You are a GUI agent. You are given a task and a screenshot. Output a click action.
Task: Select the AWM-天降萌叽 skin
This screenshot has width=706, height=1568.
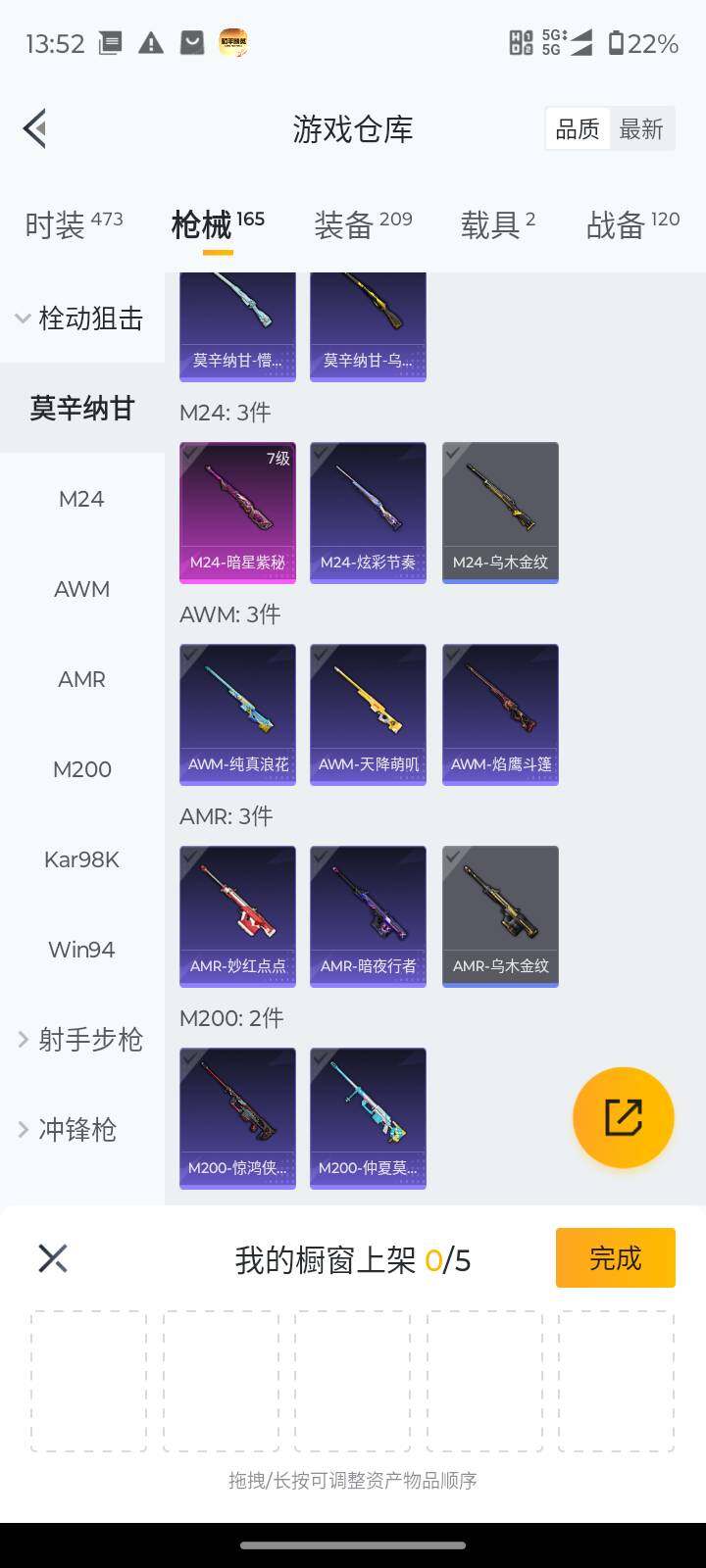point(368,713)
